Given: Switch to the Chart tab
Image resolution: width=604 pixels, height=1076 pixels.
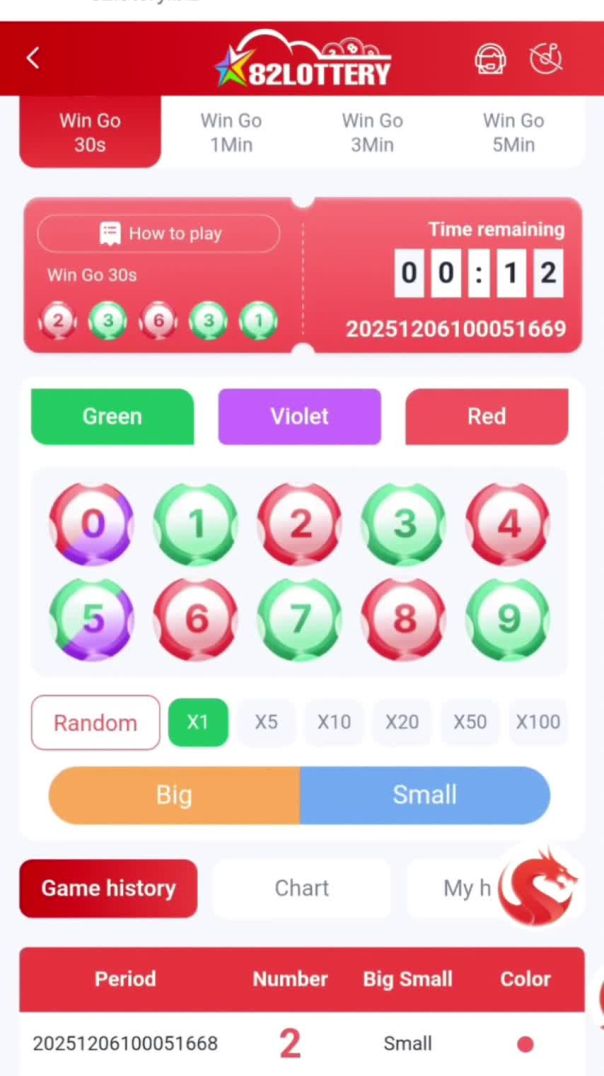Looking at the screenshot, I should click(x=301, y=888).
